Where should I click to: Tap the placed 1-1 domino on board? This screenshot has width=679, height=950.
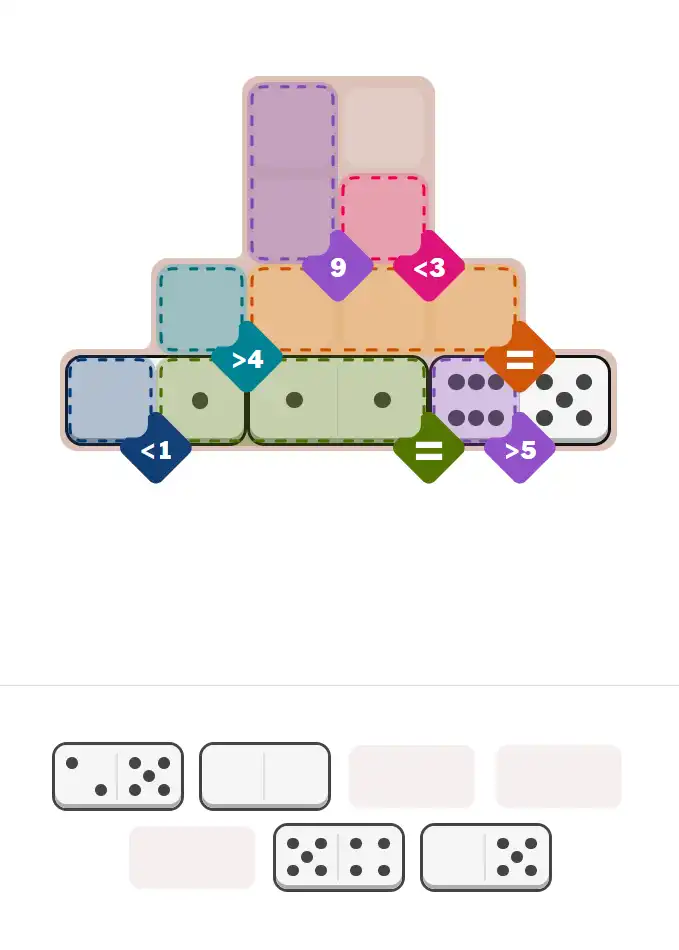pos(338,400)
